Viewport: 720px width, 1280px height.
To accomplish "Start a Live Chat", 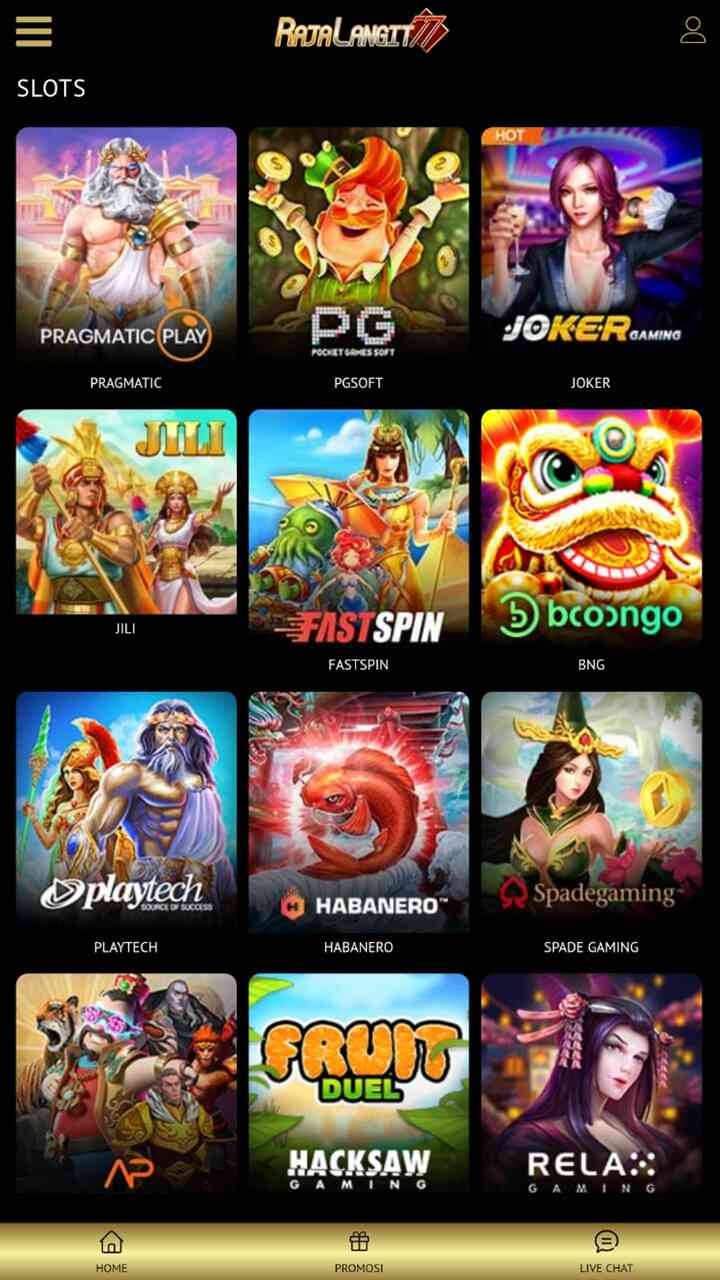I will click(606, 1251).
